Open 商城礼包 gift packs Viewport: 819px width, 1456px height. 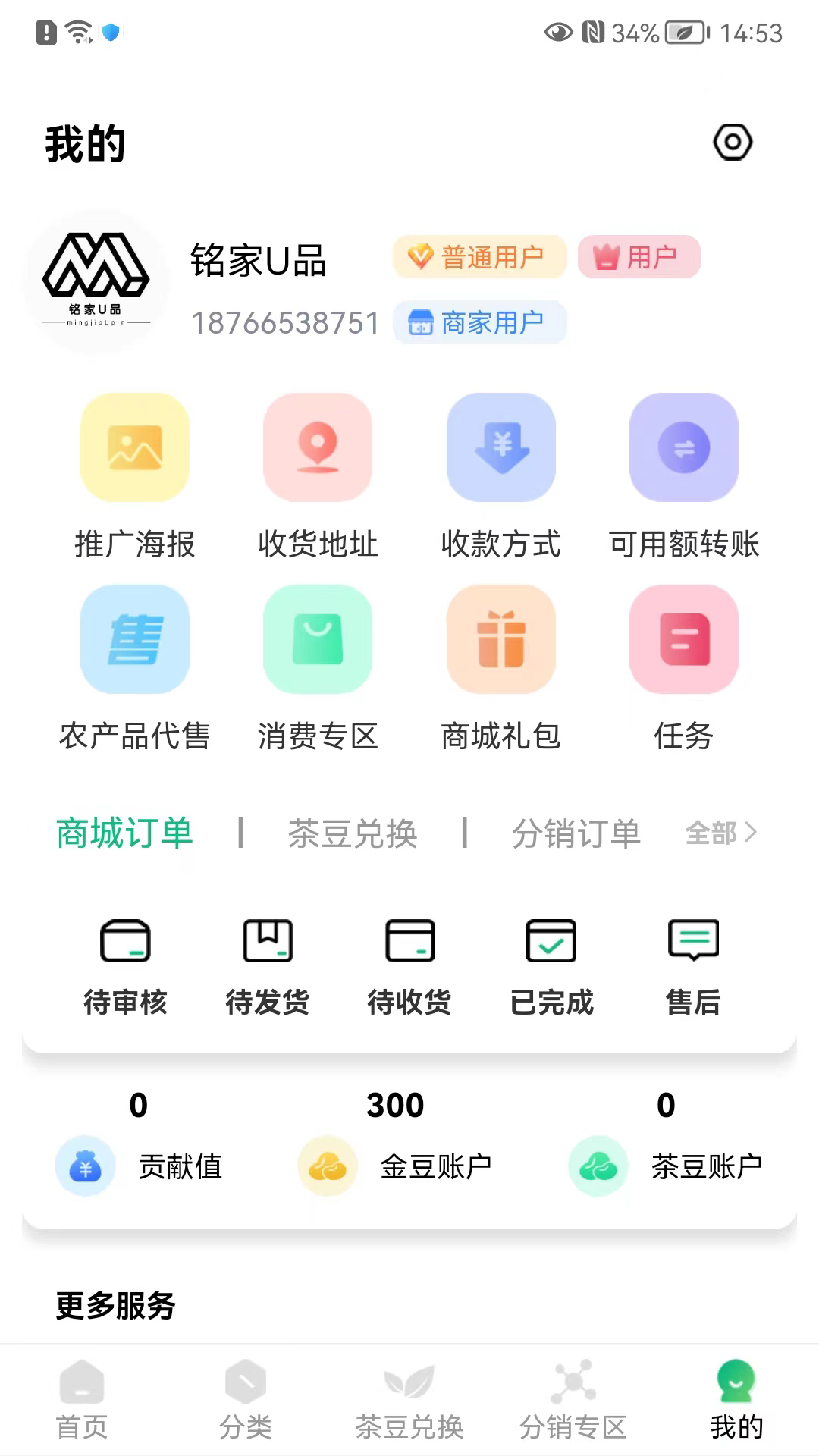(501, 668)
